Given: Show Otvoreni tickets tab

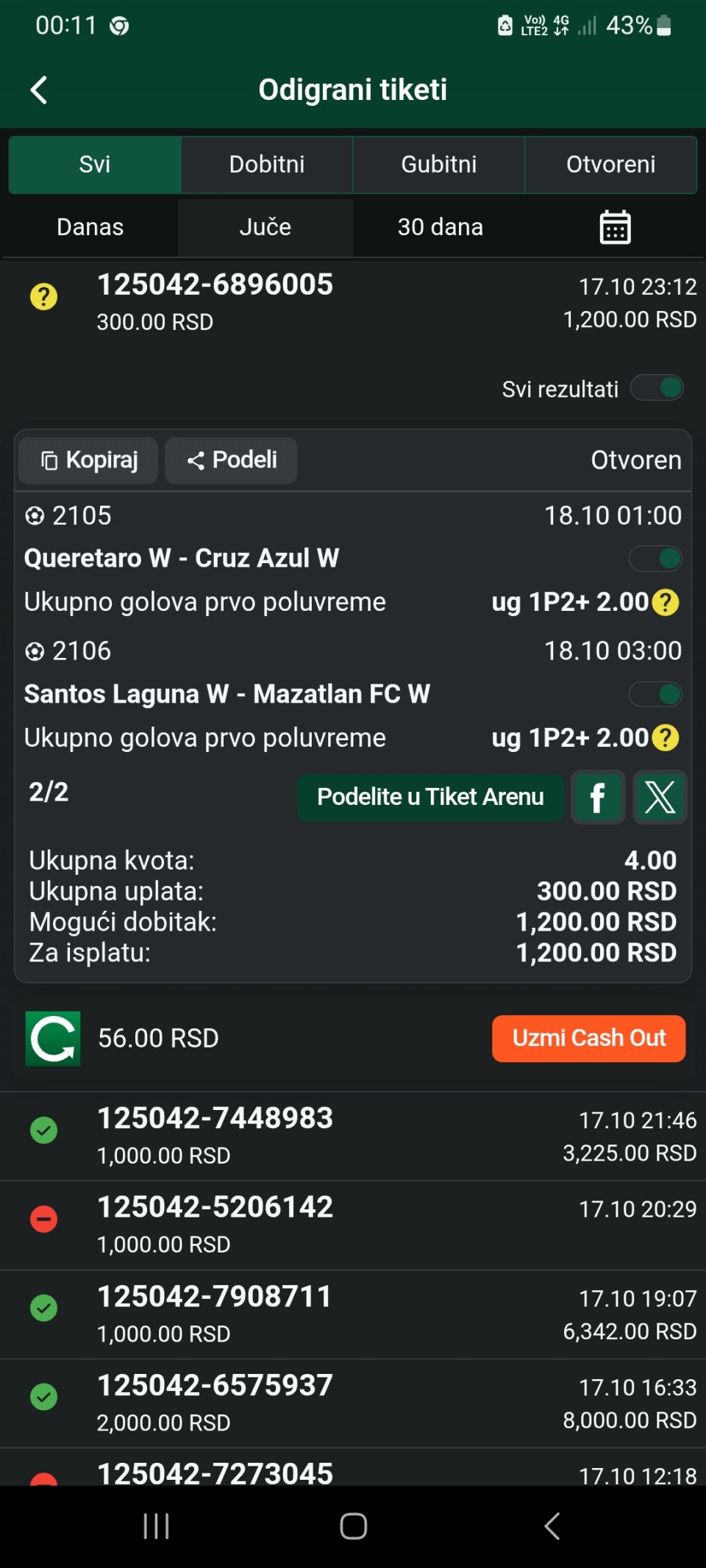Looking at the screenshot, I should [610, 165].
